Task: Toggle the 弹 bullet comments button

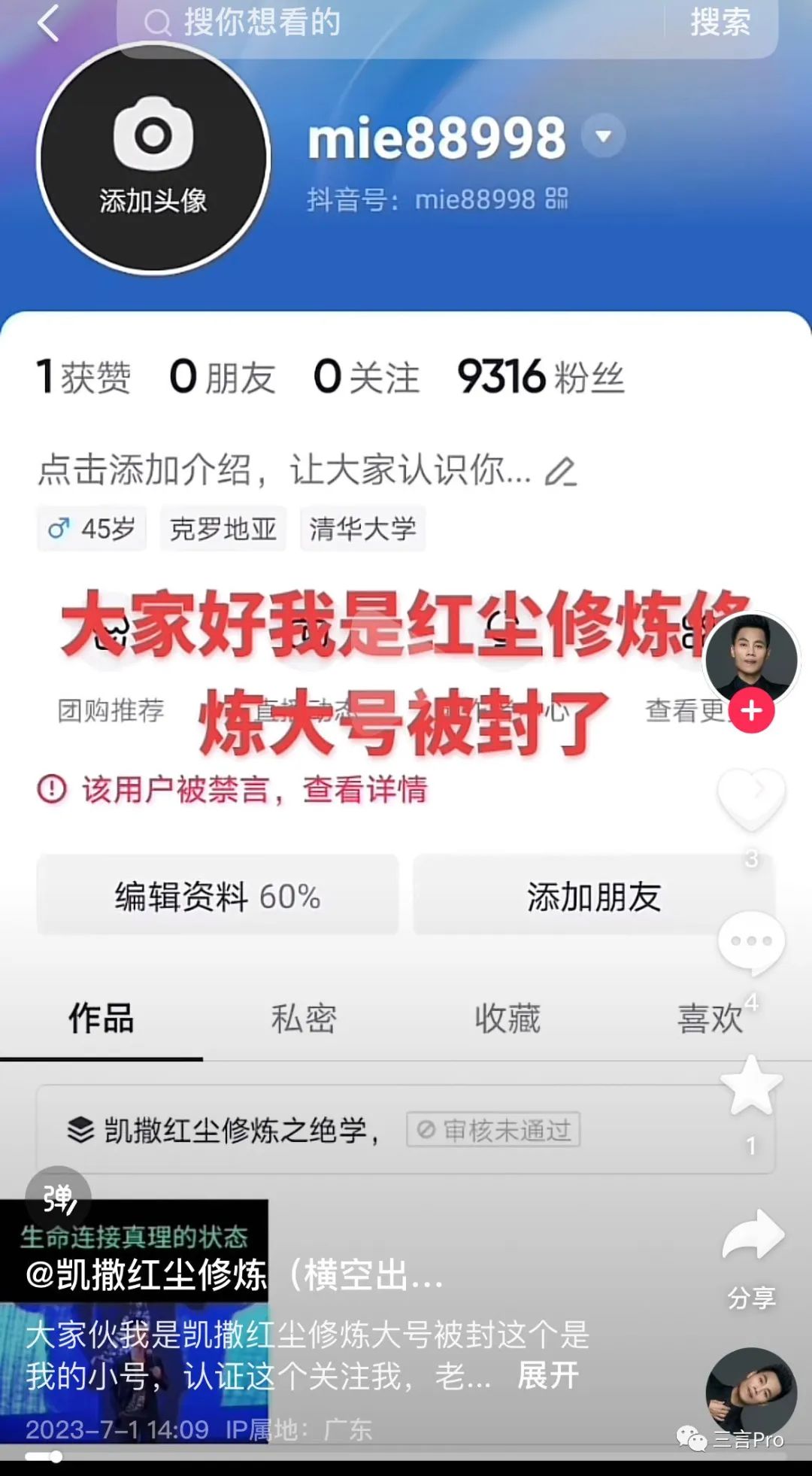Action: click(59, 1198)
